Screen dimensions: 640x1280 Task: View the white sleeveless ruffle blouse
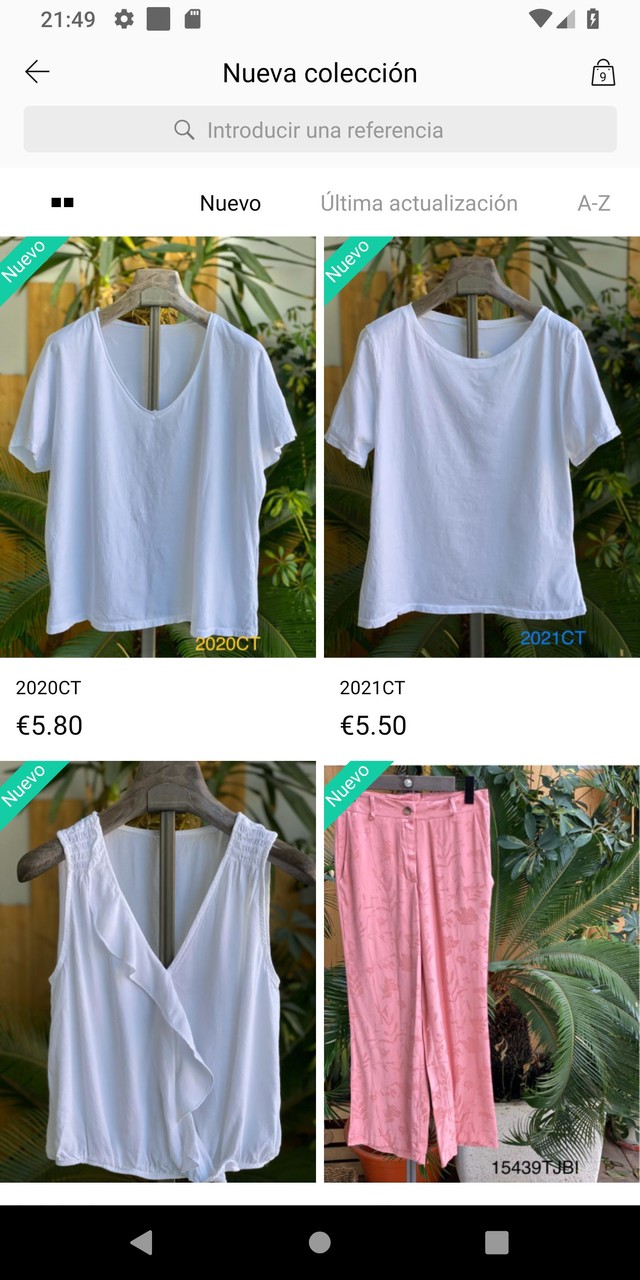coord(158,972)
